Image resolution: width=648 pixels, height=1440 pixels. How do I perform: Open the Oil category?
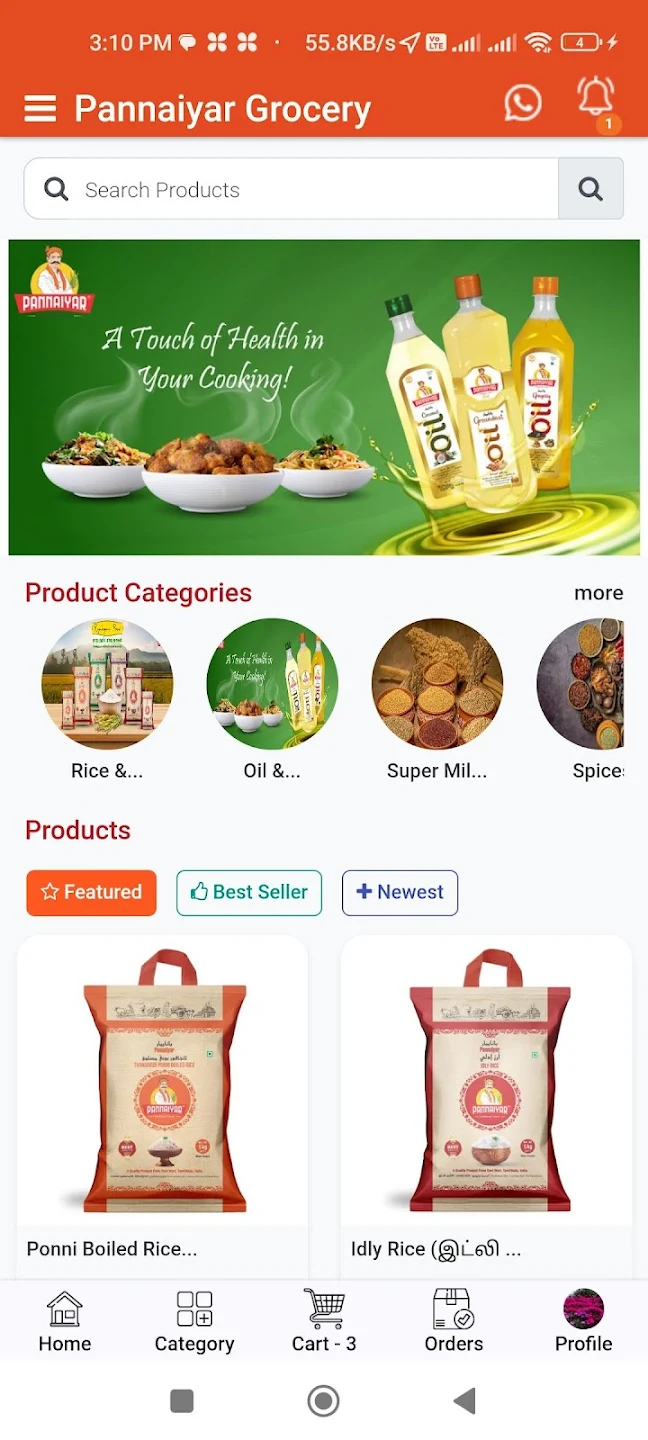(x=272, y=685)
